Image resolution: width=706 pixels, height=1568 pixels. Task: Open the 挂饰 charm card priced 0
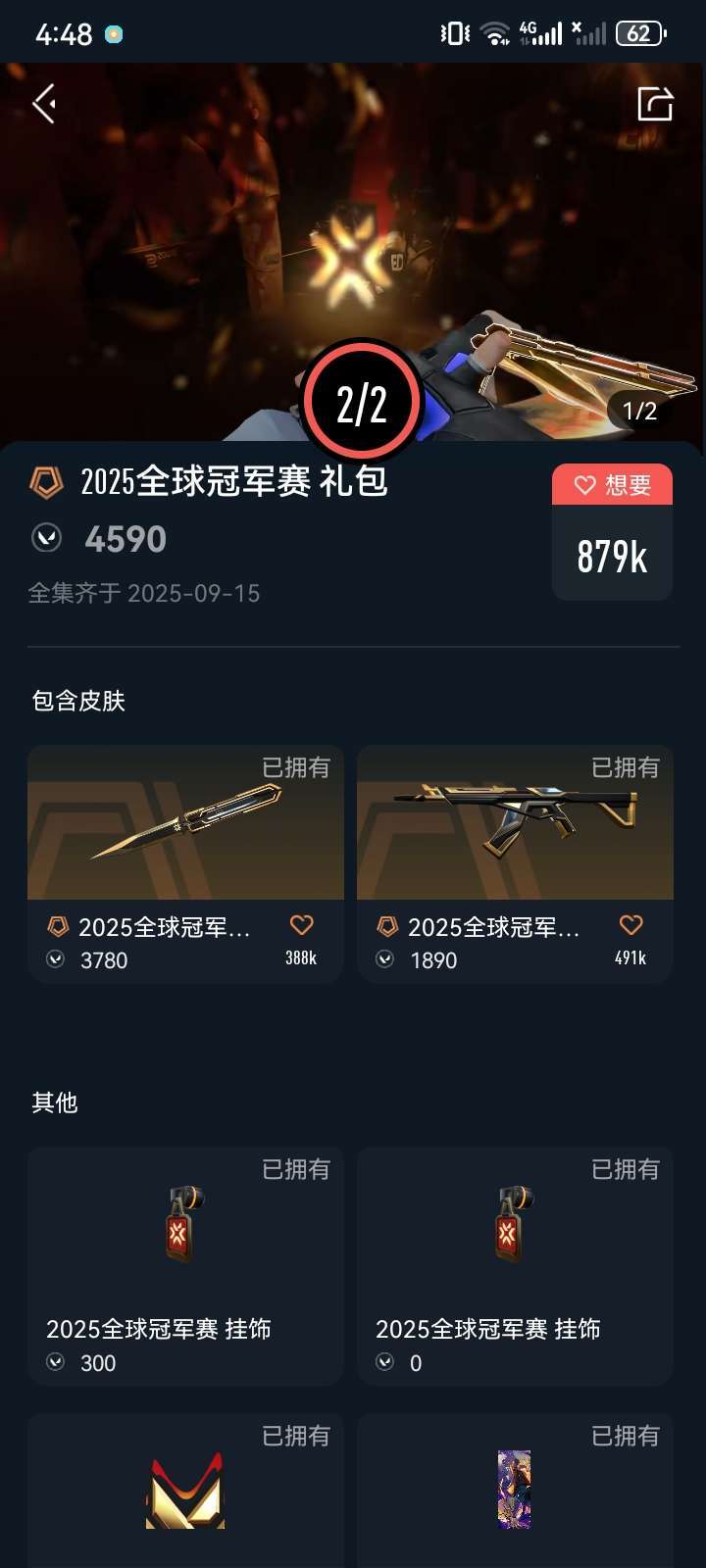point(515,1264)
